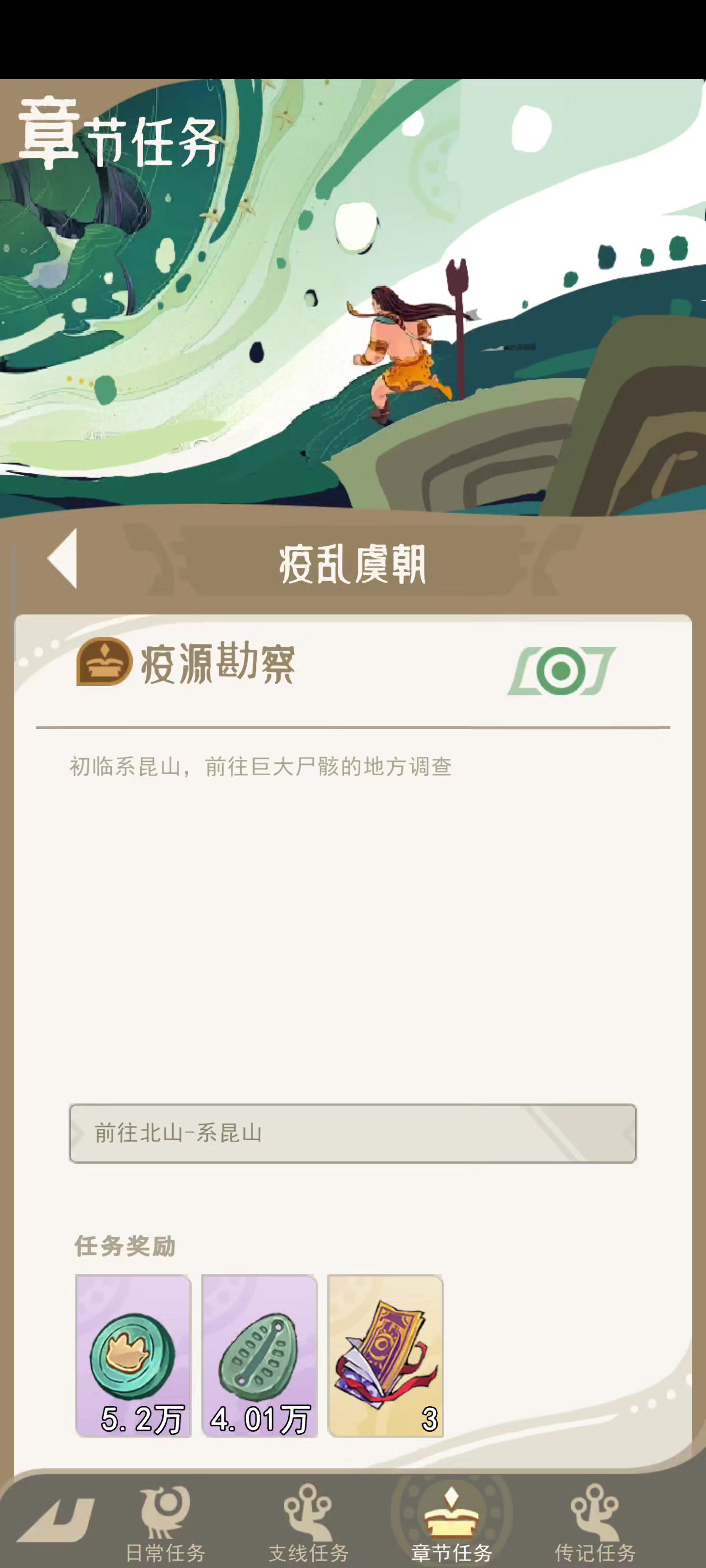Go back with the left arrow
706x1568 pixels.
[63, 558]
